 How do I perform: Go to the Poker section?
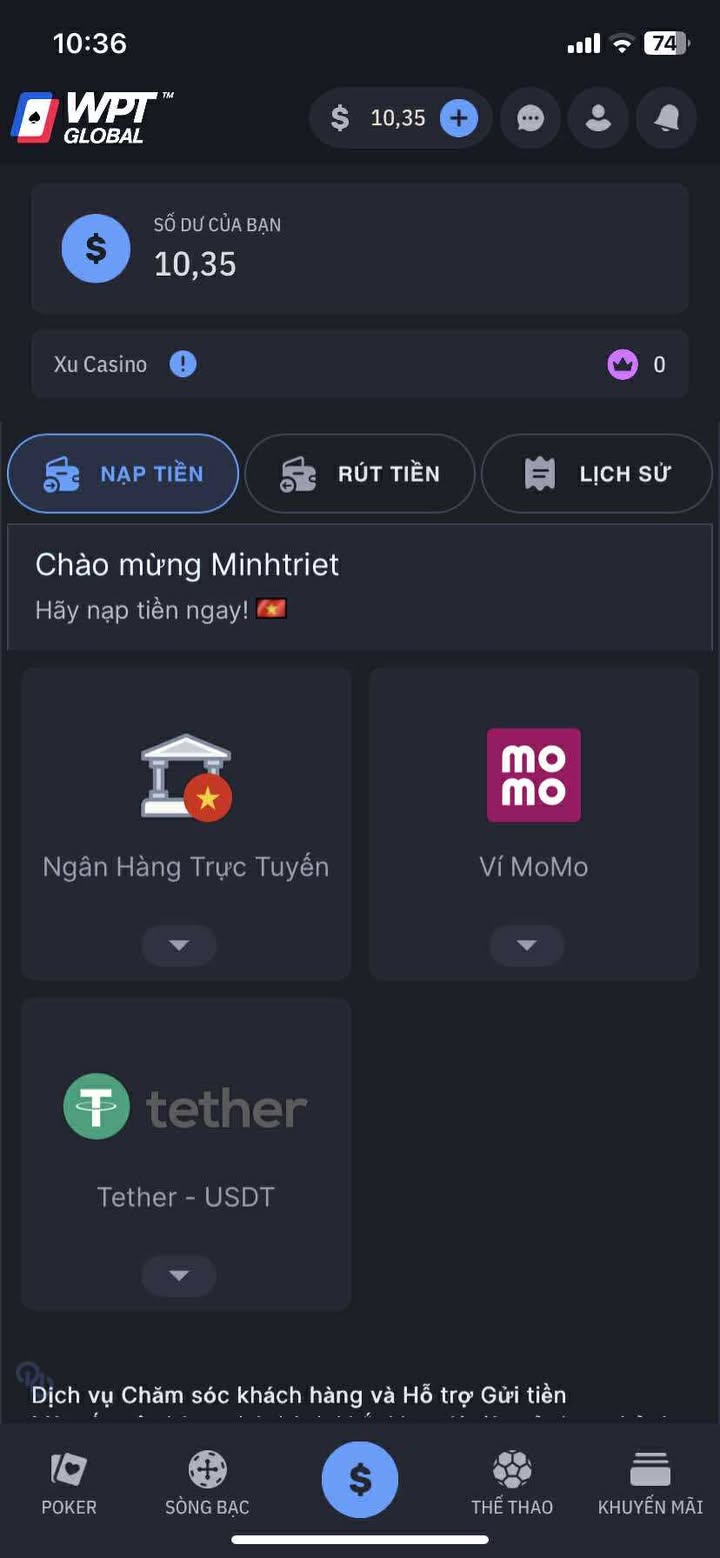pos(69,1483)
